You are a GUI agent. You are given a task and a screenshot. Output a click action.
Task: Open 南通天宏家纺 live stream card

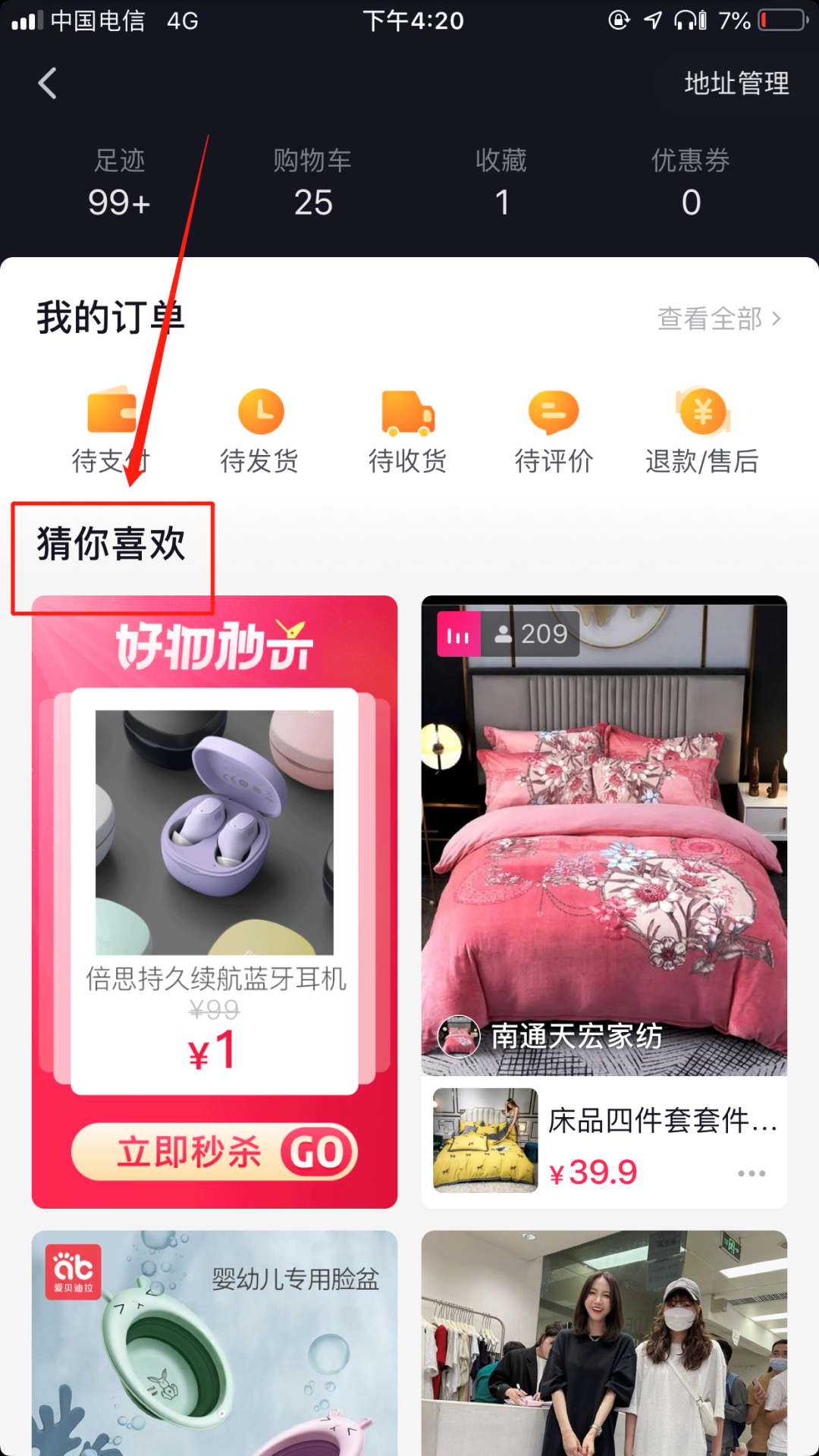pos(604,834)
